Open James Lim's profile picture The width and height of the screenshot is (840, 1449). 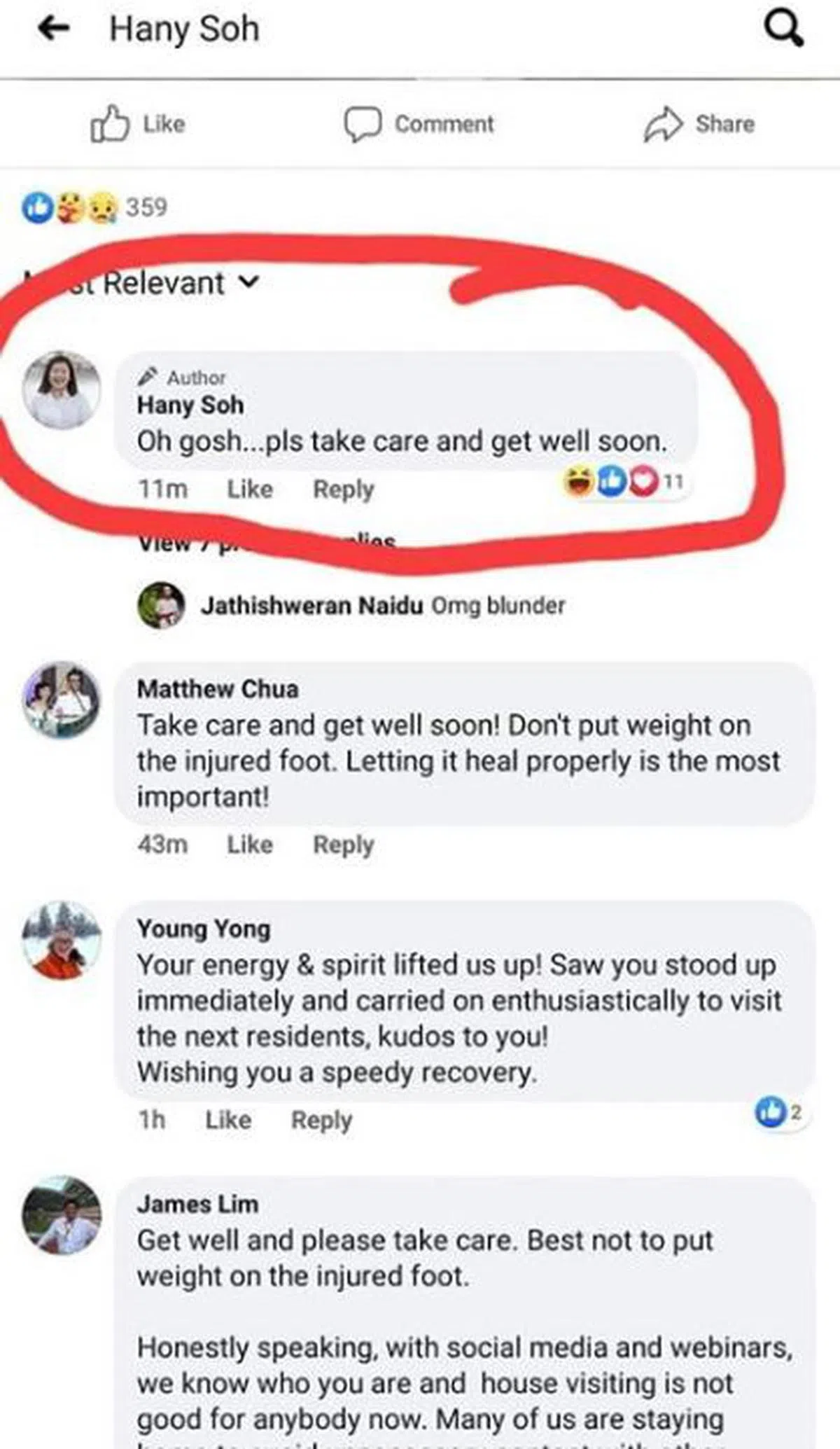62,1215
